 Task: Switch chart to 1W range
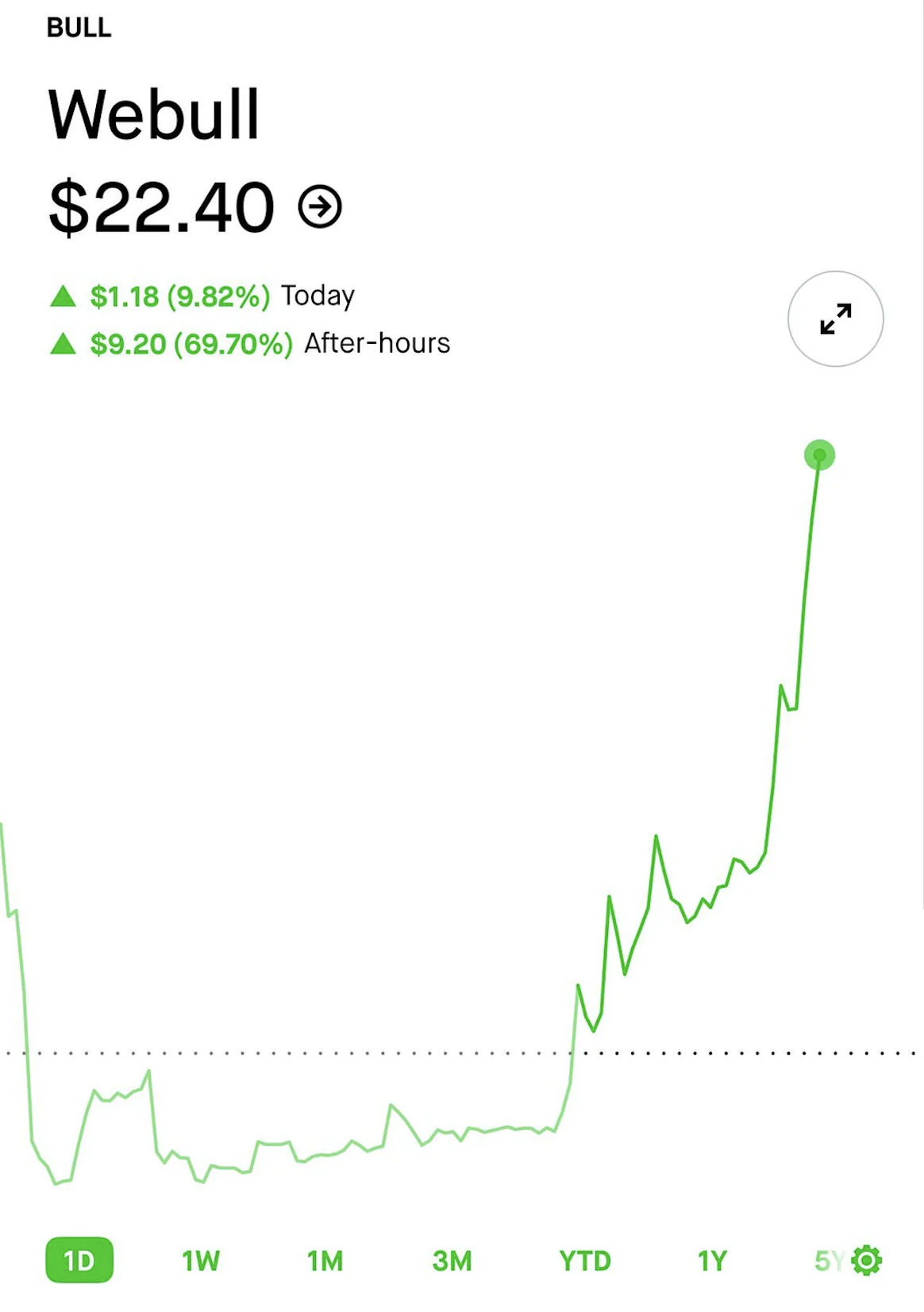(x=201, y=1260)
